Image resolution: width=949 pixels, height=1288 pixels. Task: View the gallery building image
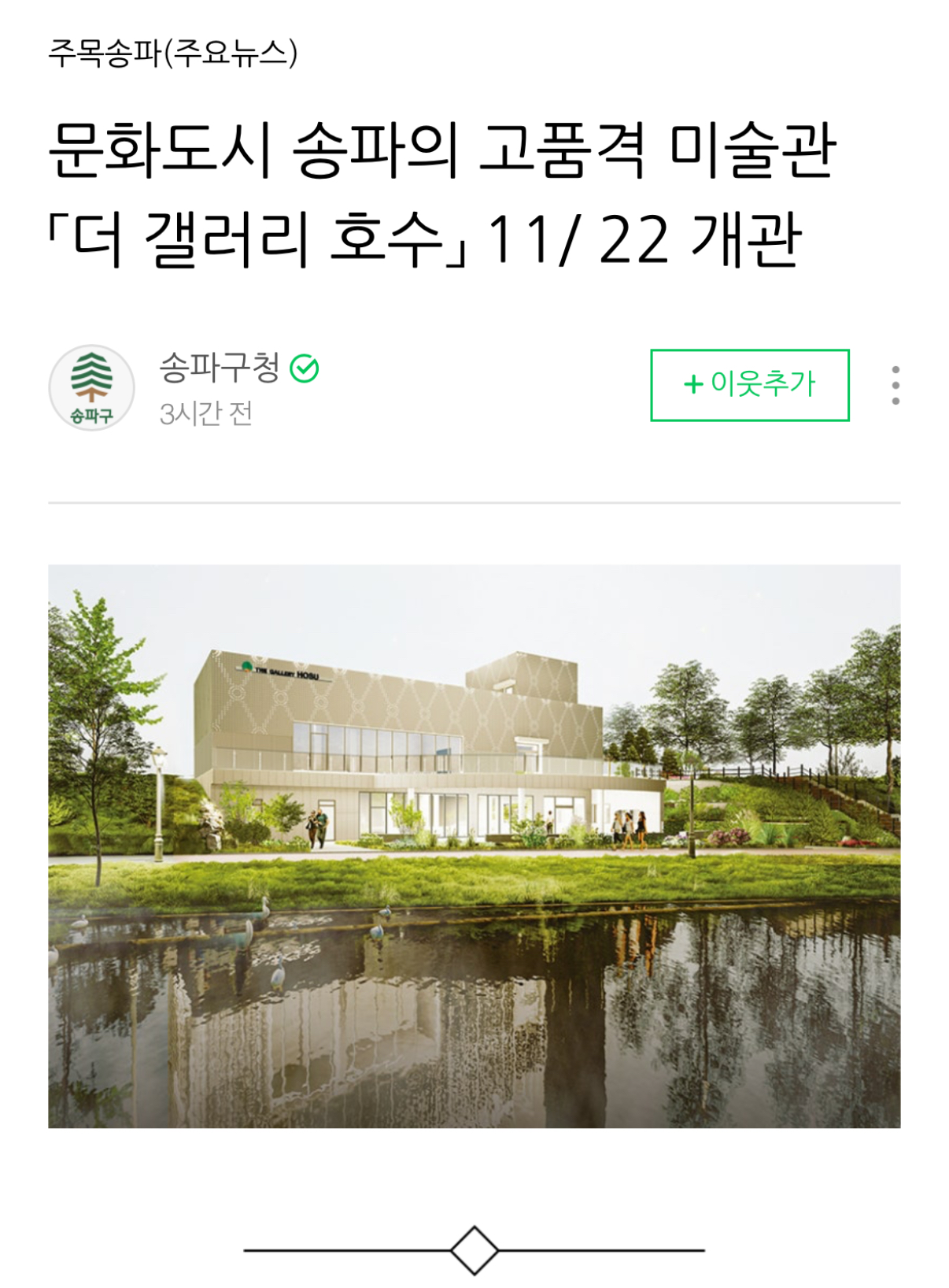(x=474, y=846)
